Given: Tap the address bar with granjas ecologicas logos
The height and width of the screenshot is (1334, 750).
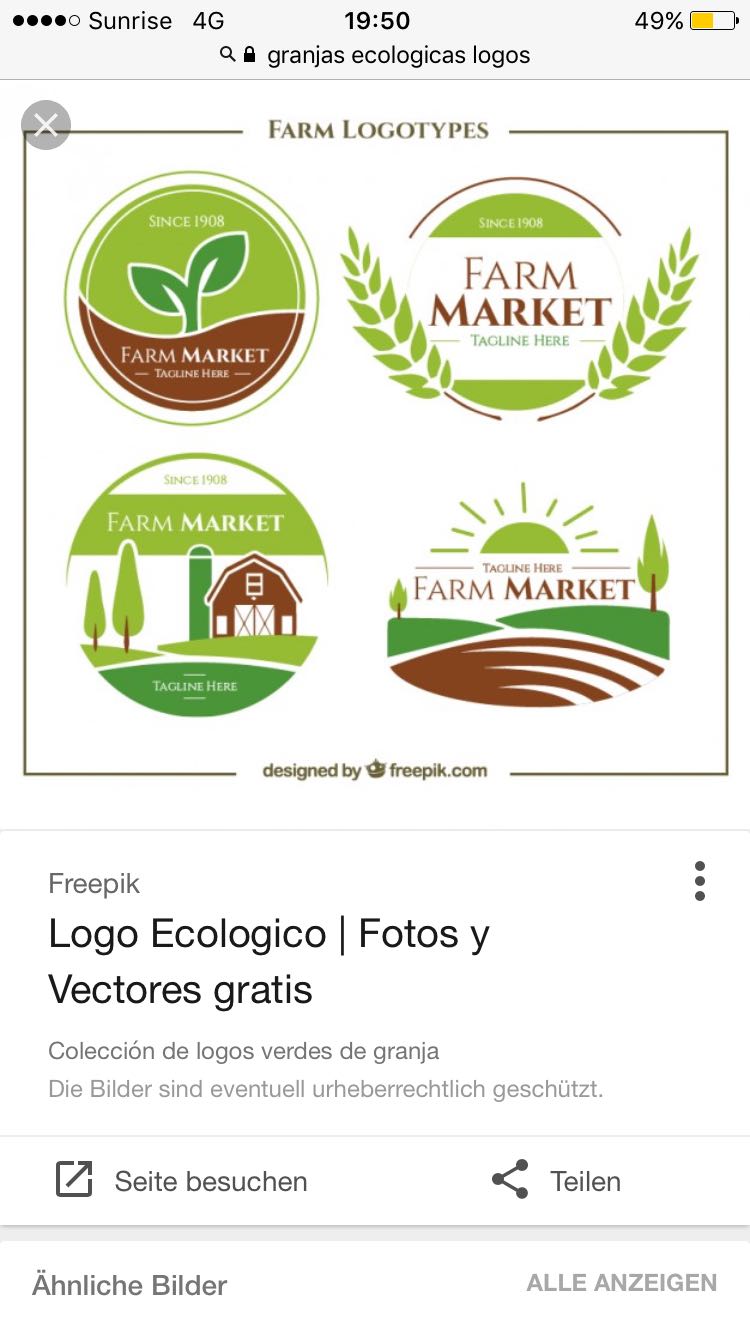Looking at the screenshot, I should [x=376, y=55].
